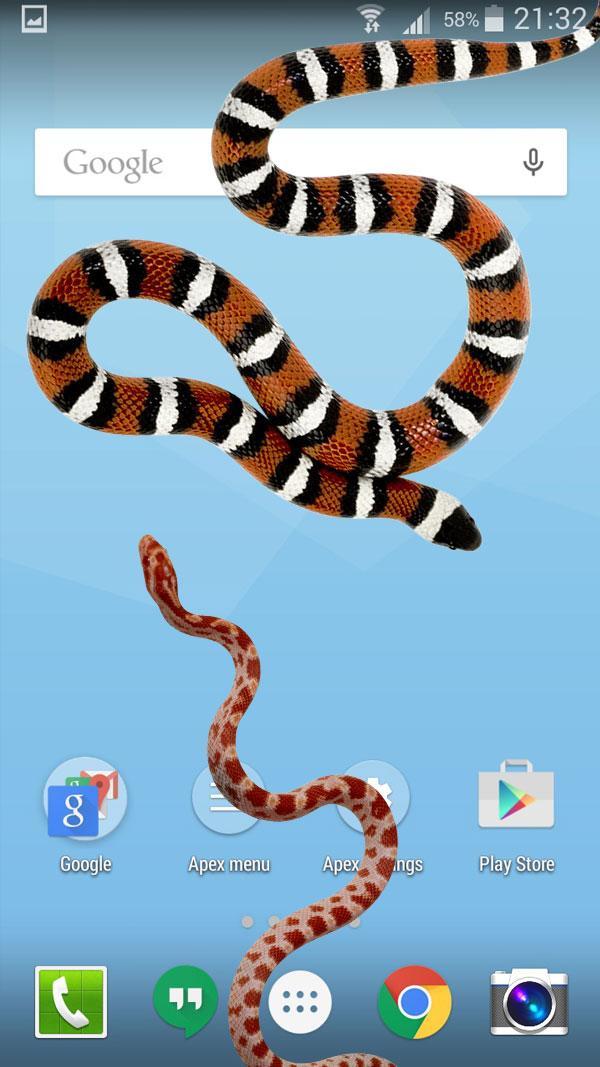Launch the Chrome browser
600x1067 pixels.
(x=414, y=1001)
